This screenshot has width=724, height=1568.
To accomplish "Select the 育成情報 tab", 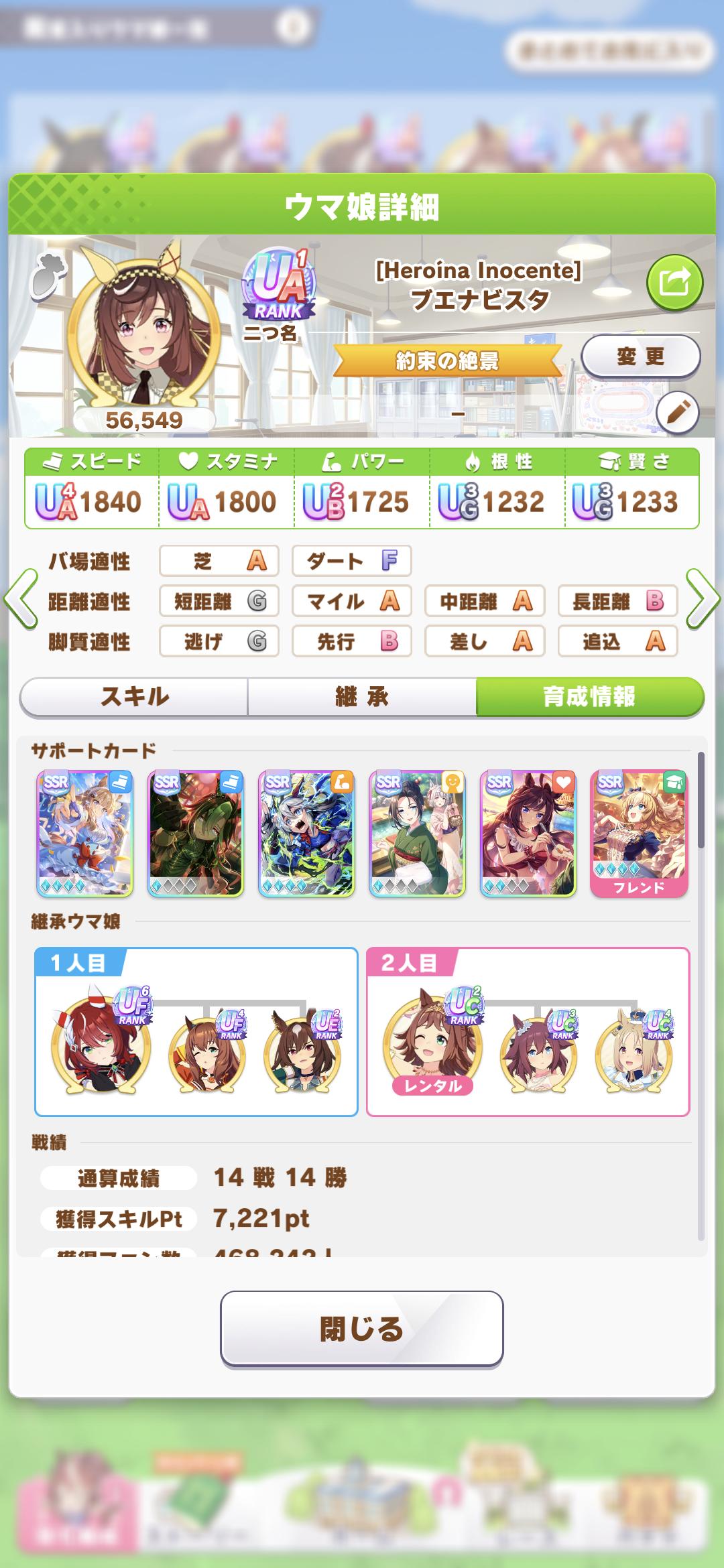I will coord(589,697).
